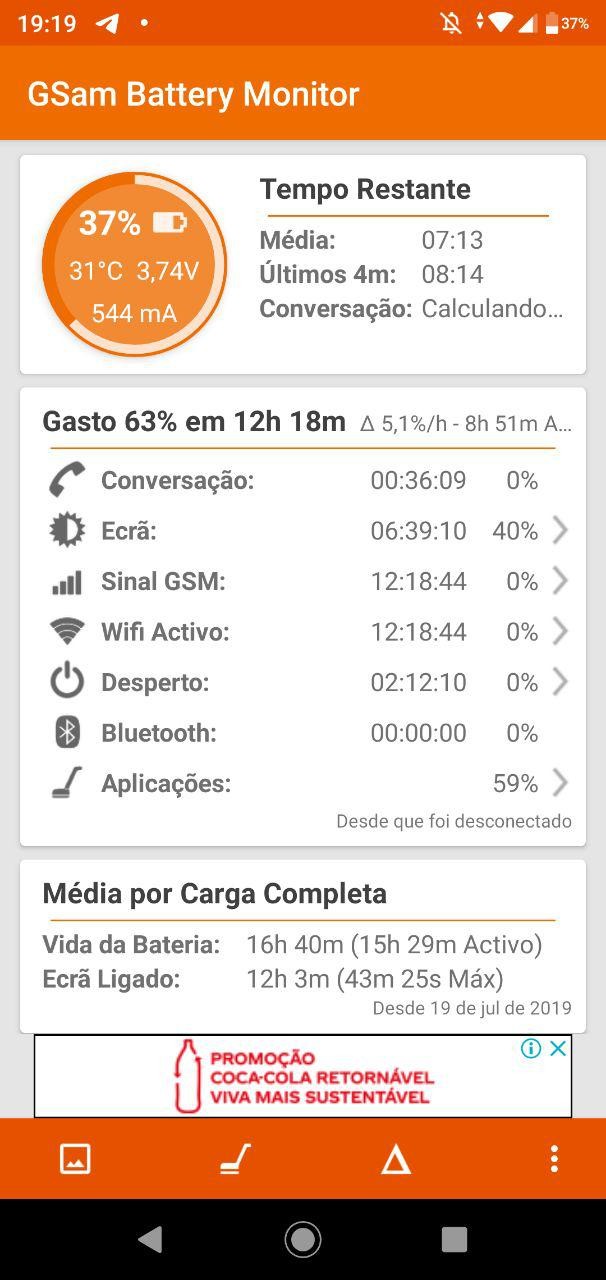Open the ad info icon
This screenshot has height=1280, width=606.
click(x=531, y=1048)
